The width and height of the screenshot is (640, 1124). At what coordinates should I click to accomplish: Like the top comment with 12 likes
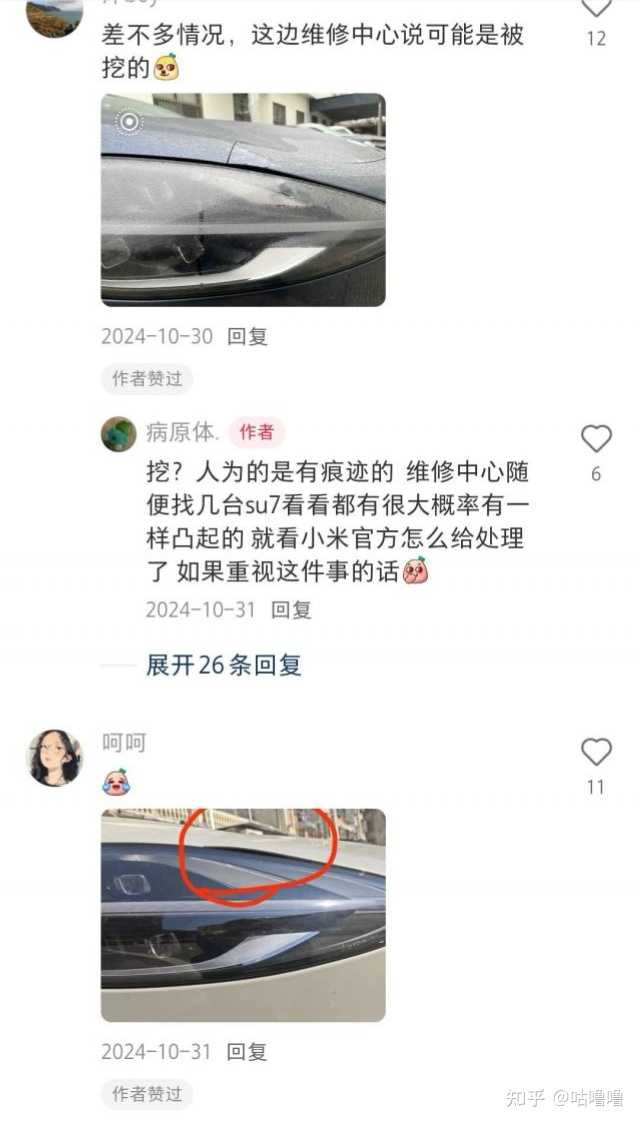point(596,8)
